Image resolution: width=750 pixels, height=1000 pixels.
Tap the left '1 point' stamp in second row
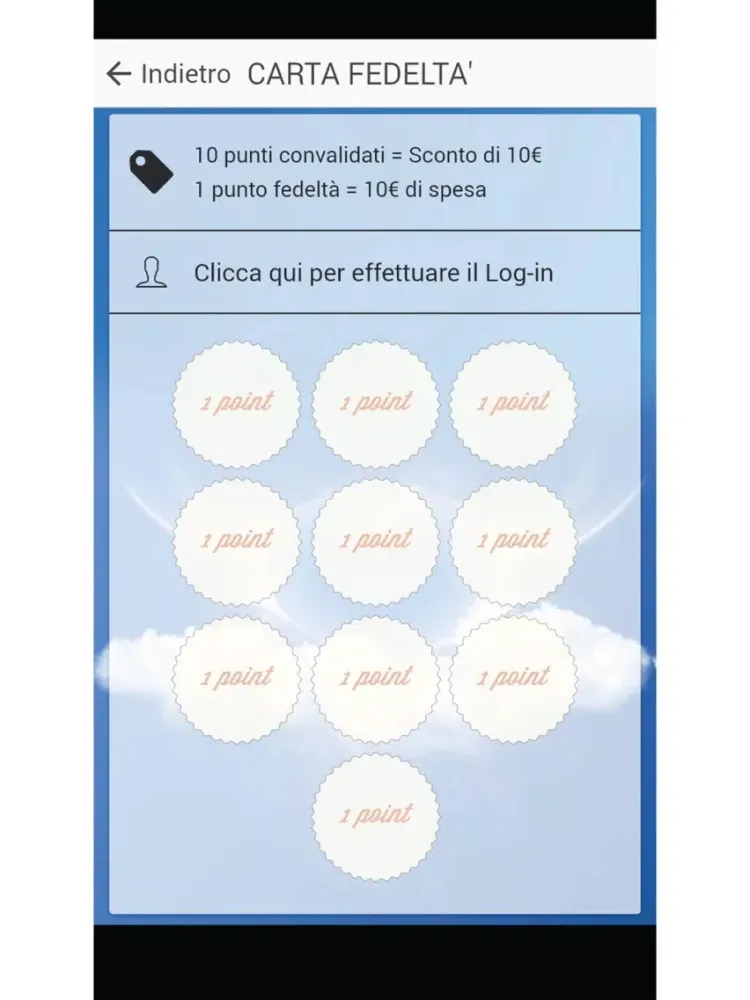coord(236,540)
